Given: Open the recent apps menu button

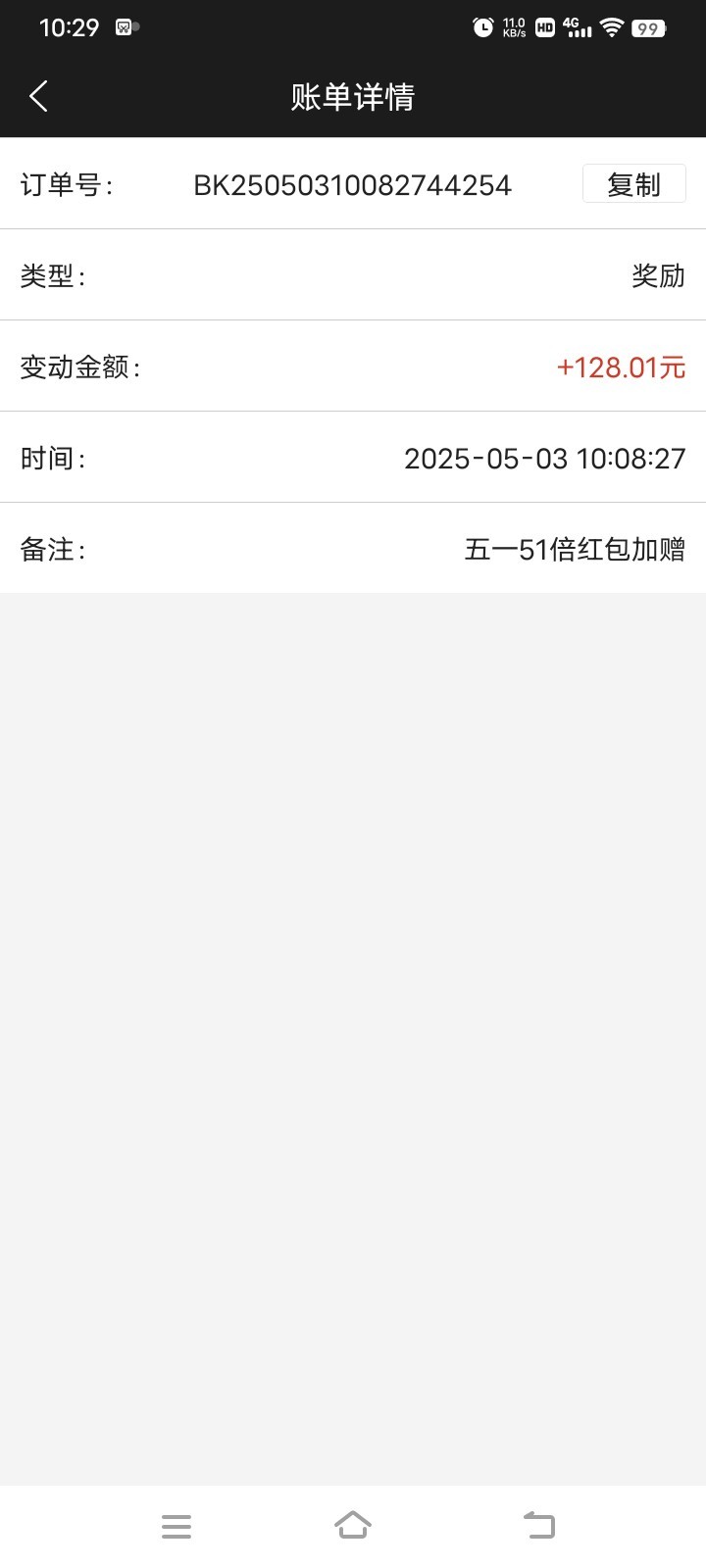Looking at the screenshot, I should (176, 1526).
